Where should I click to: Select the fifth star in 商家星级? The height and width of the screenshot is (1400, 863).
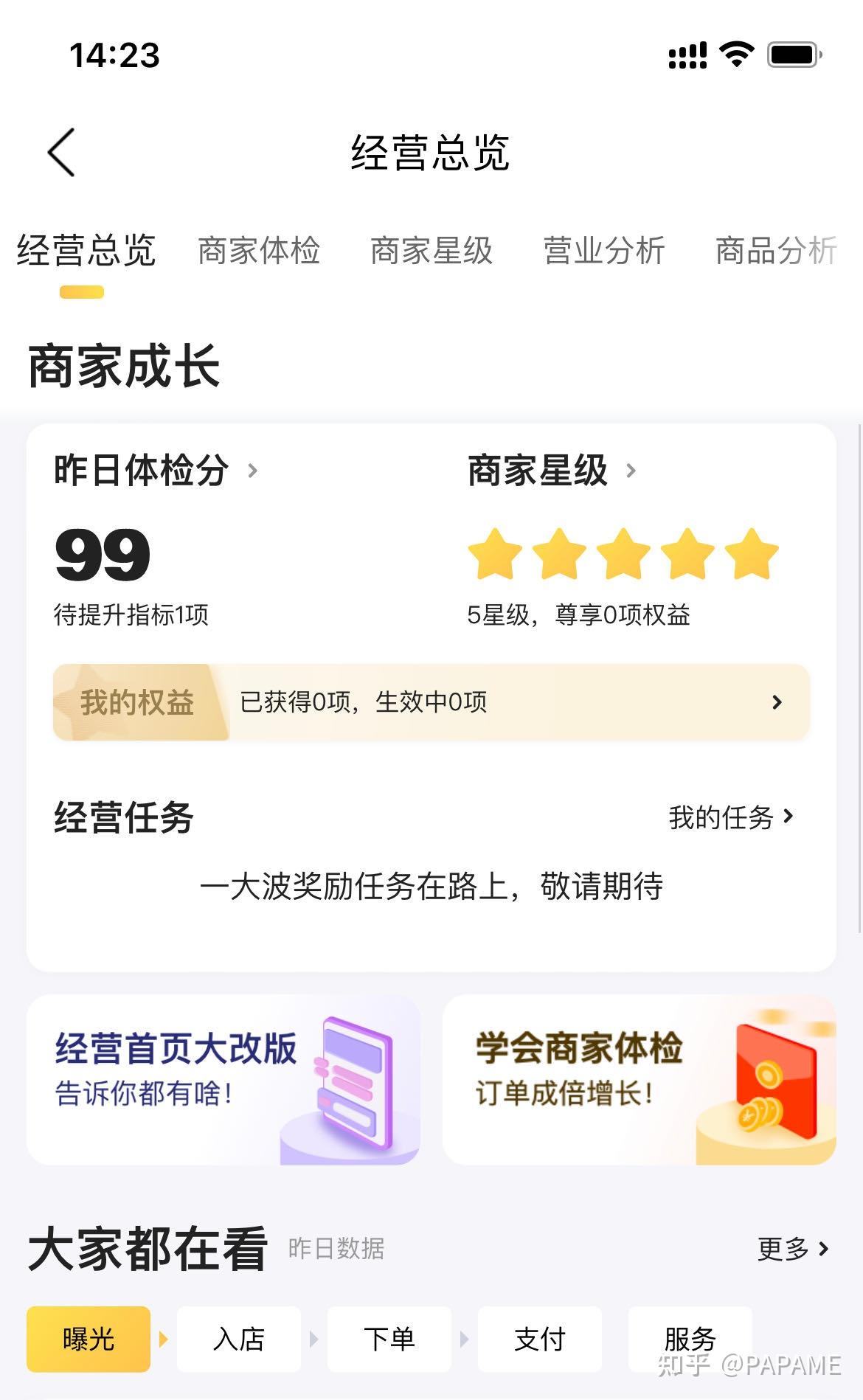749,555
